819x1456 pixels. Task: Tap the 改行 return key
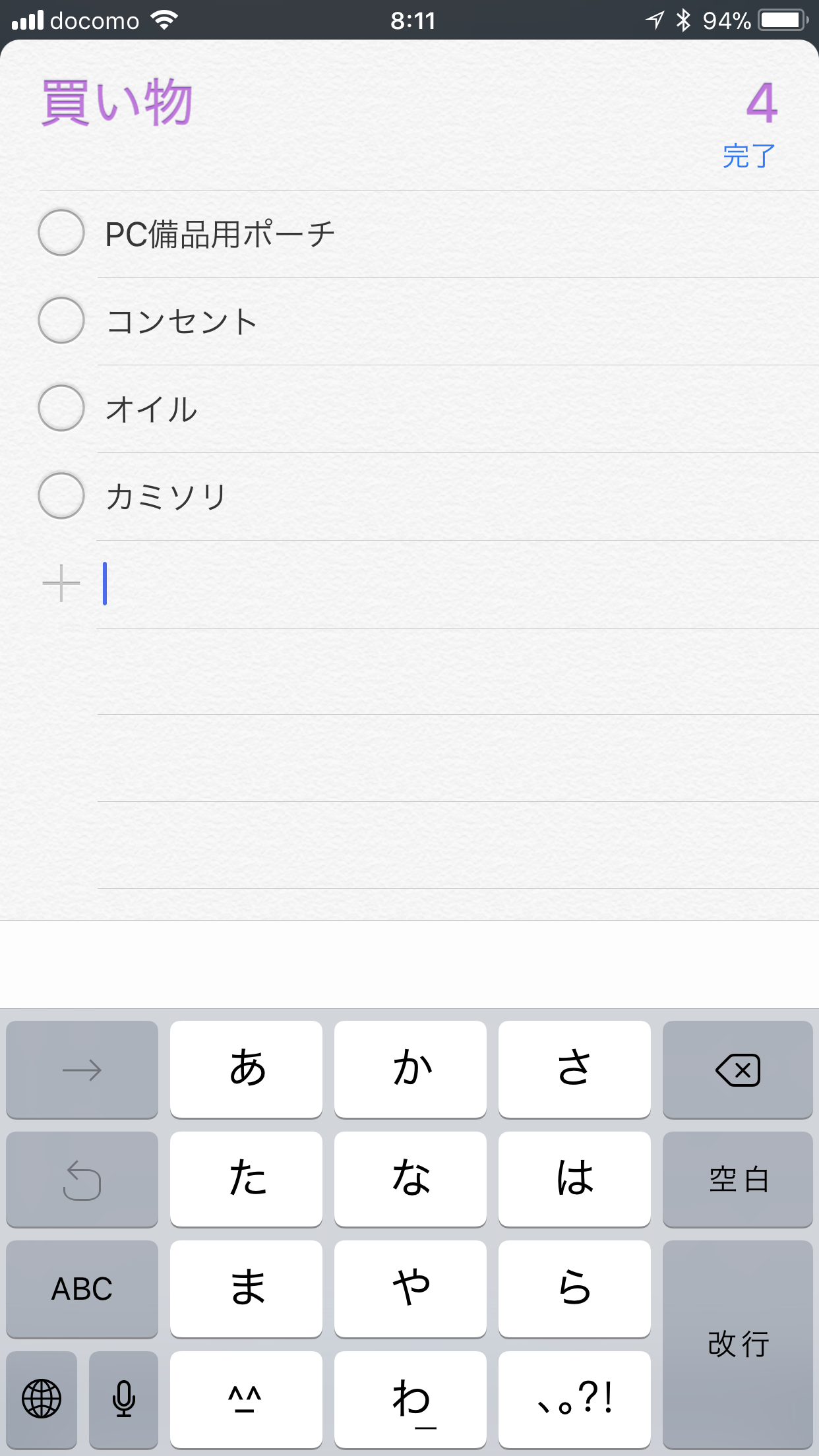coord(737,1344)
